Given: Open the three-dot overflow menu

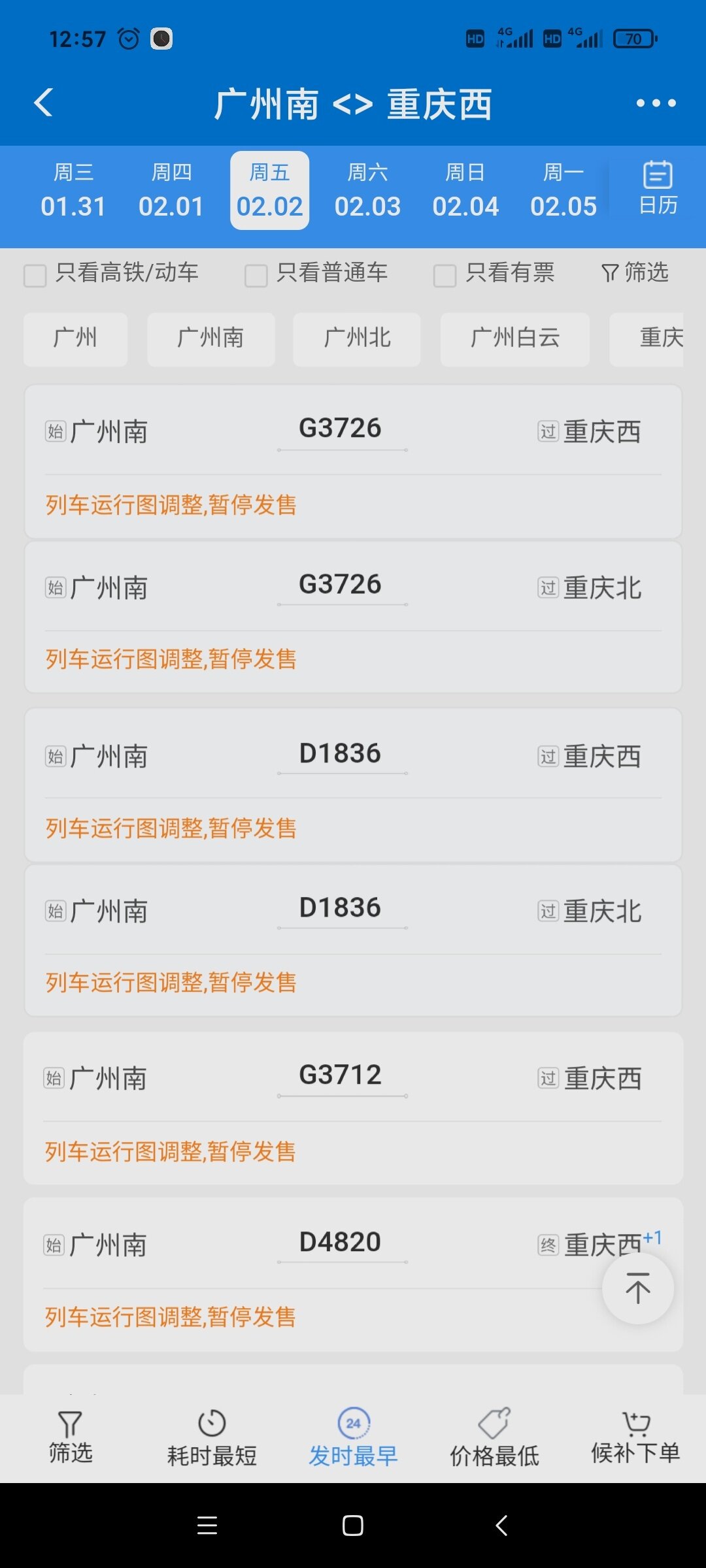Looking at the screenshot, I should click(x=656, y=103).
